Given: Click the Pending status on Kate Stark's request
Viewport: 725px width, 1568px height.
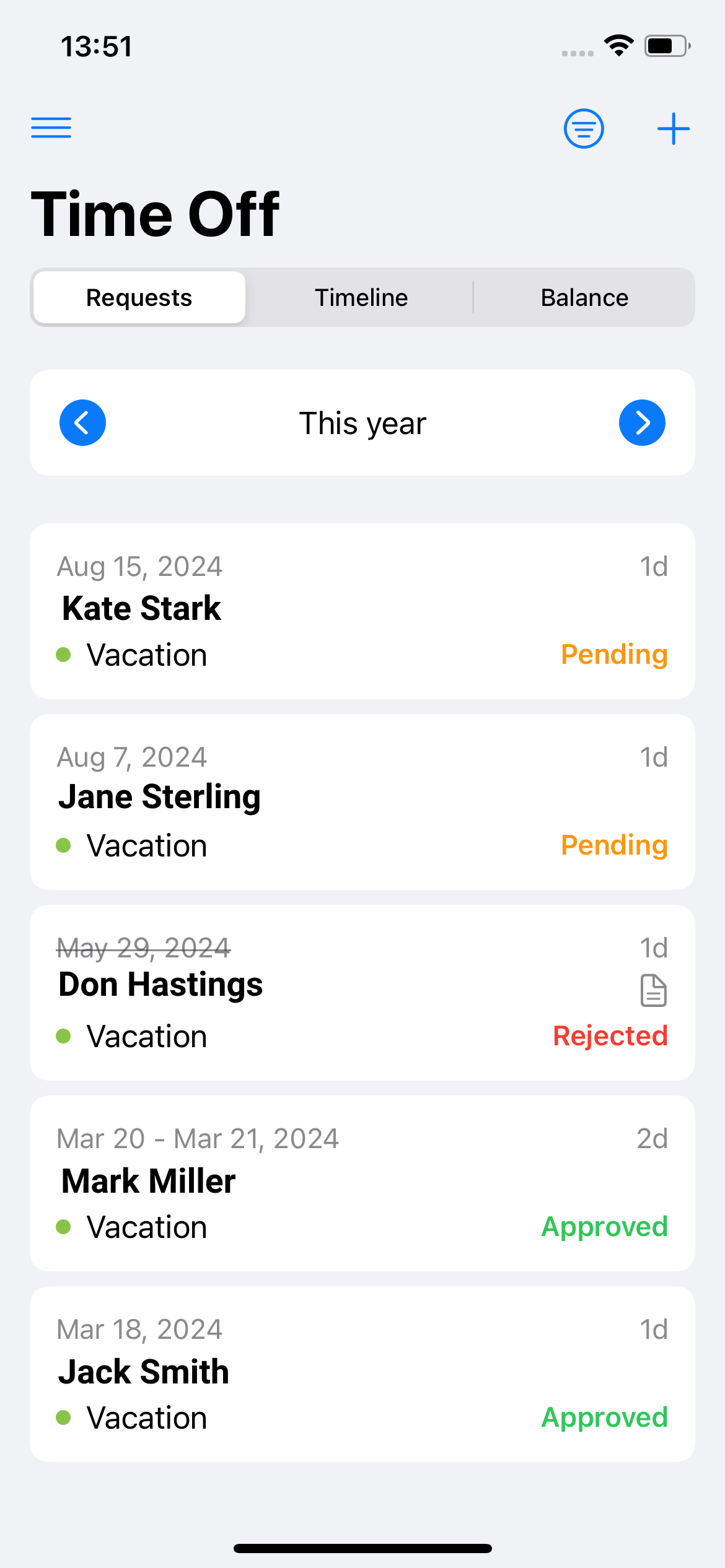Looking at the screenshot, I should [613, 655].
